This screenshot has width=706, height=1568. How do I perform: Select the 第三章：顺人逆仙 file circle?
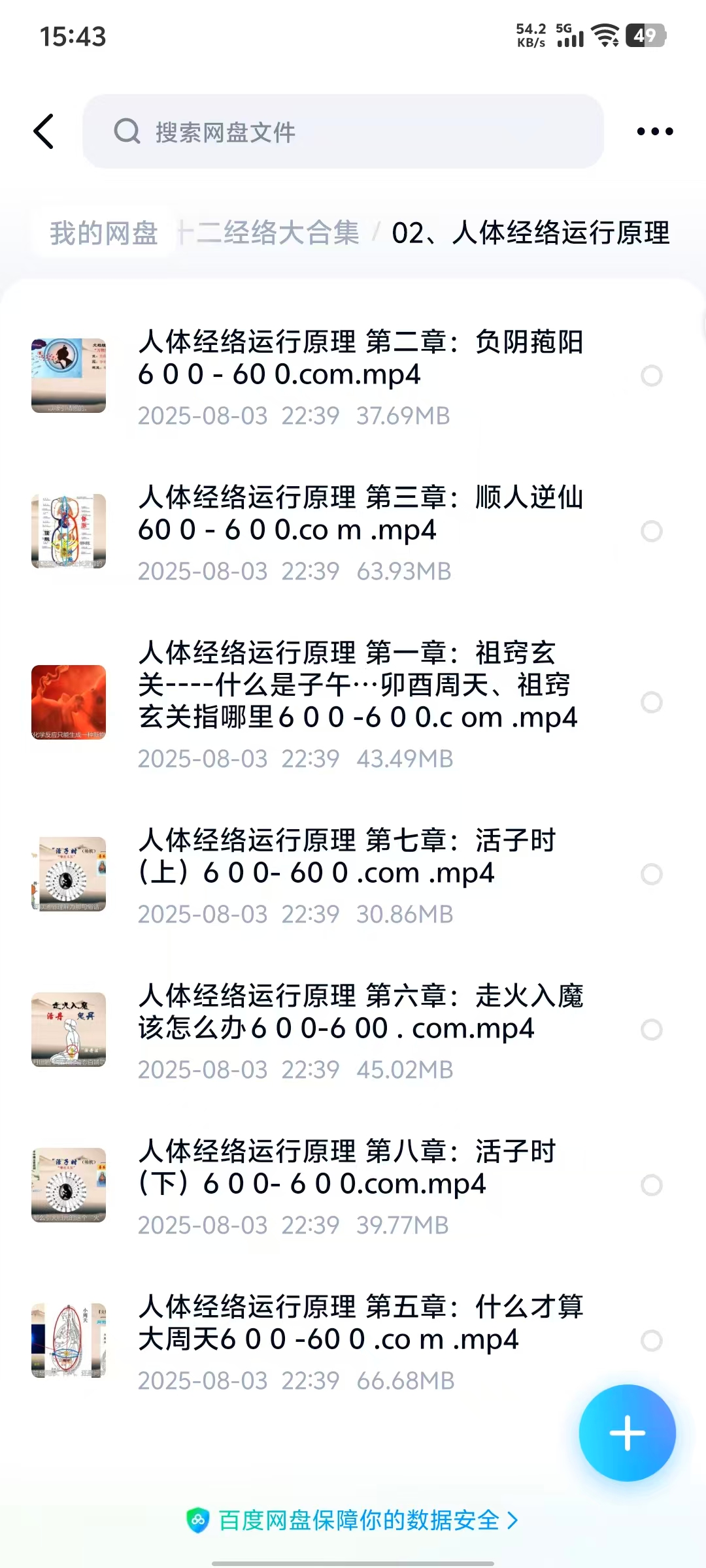(x=651, y=531)
